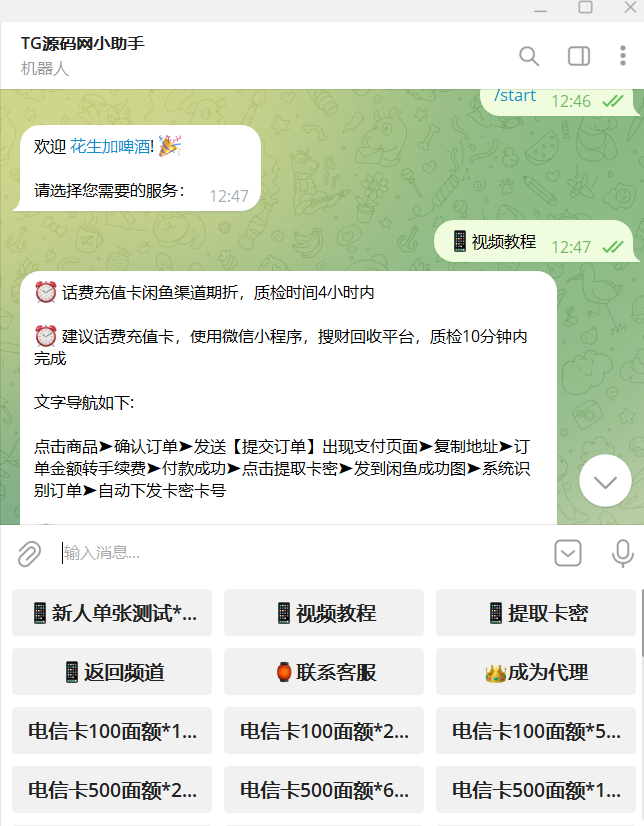Contact support via 联系客服

324,672
